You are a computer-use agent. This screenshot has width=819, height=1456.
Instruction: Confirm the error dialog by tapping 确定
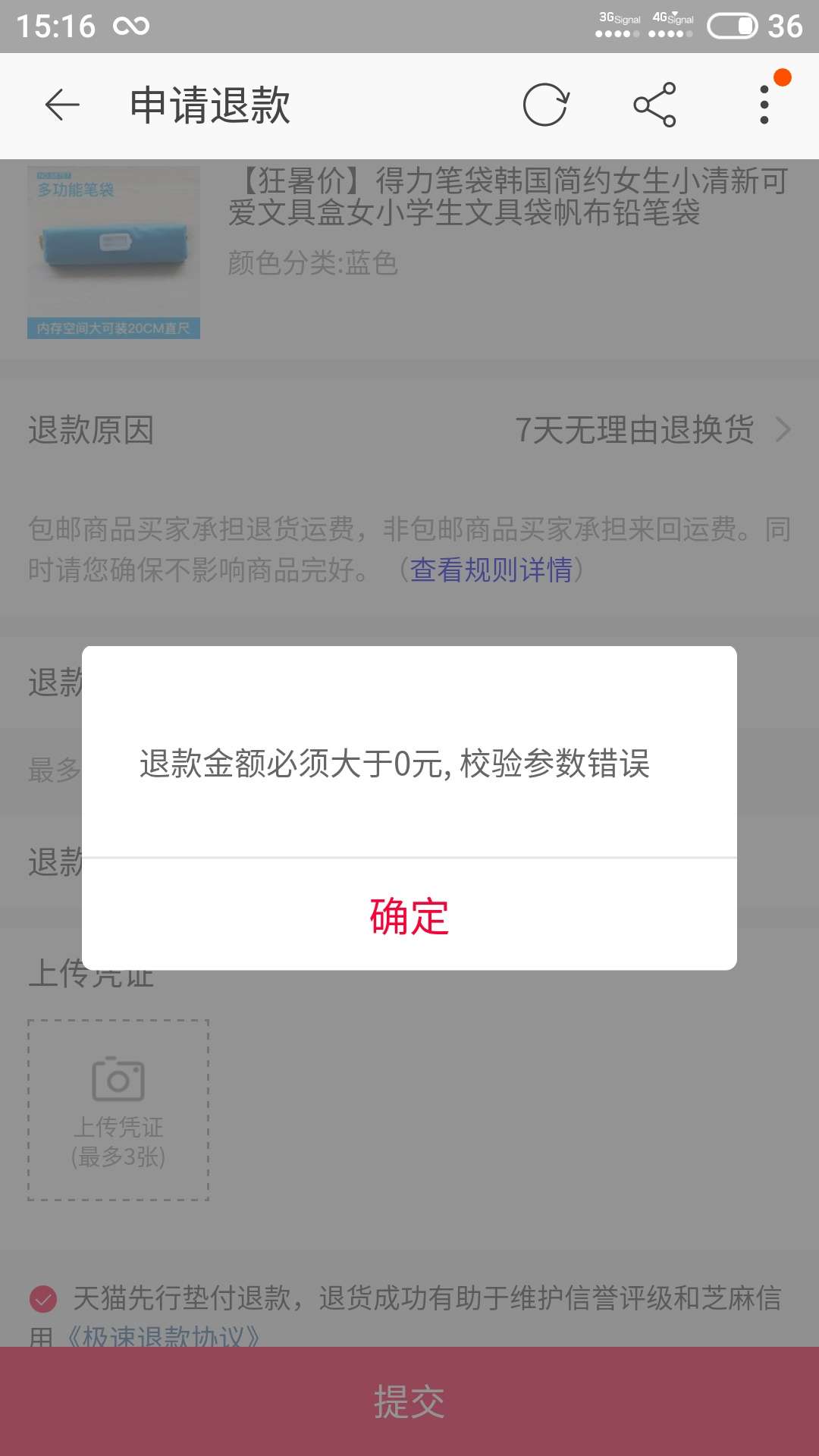[409, 918]
